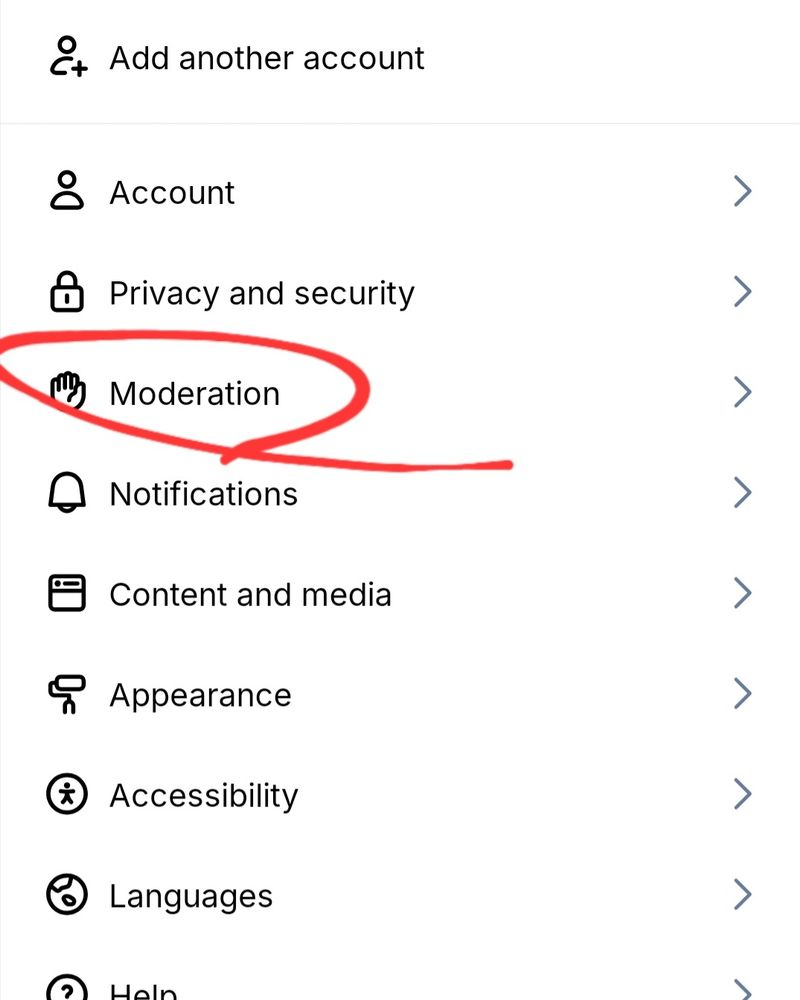
Task: Select the person icon beside Account
Action: click(x=66, y=191)
